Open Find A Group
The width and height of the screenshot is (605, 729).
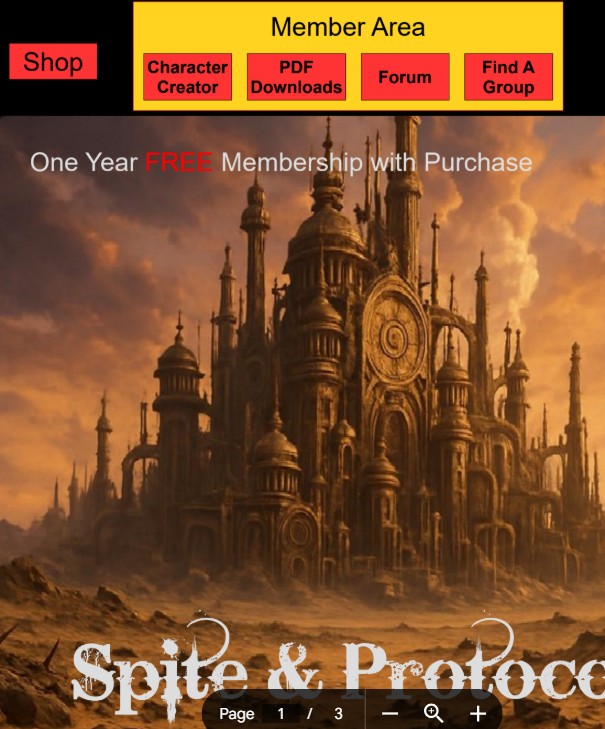point(508,77)
